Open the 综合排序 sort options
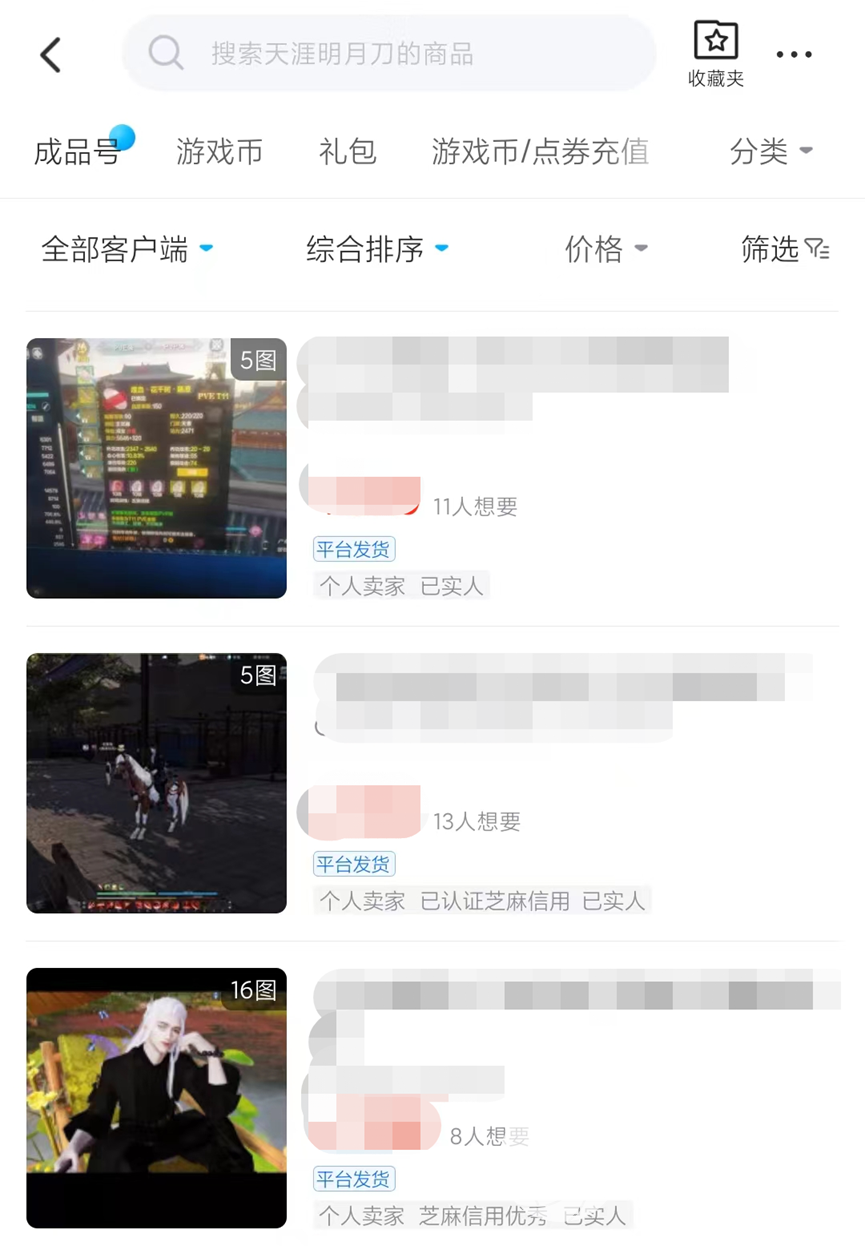The width and height of the screenshot is (865, 1246). tap(376, 249)
